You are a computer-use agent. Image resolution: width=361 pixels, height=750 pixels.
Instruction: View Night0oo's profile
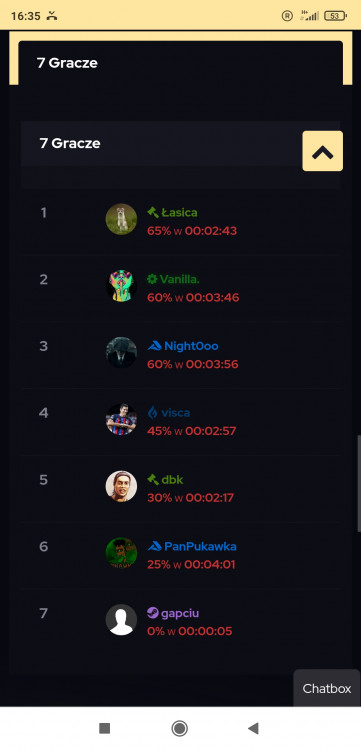[x=183, y=346]
